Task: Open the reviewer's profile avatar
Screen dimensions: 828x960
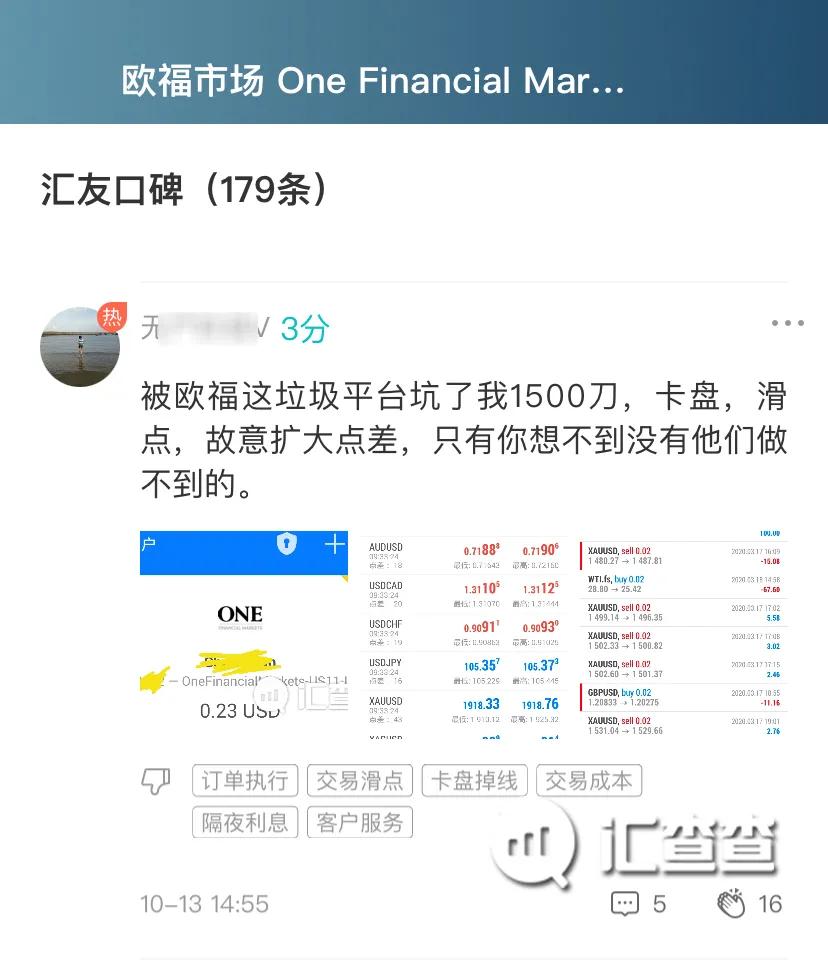Action: tap(80, 347)
